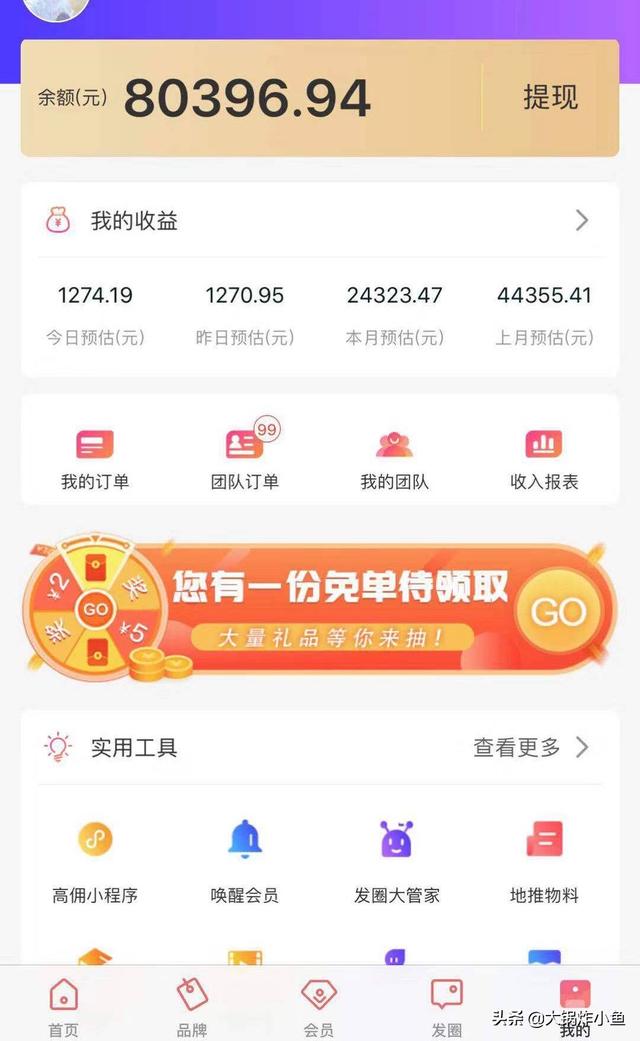Switch to the 会员 tab
Viewport: 640px width, 1041px height.
tap(319, 1006)
